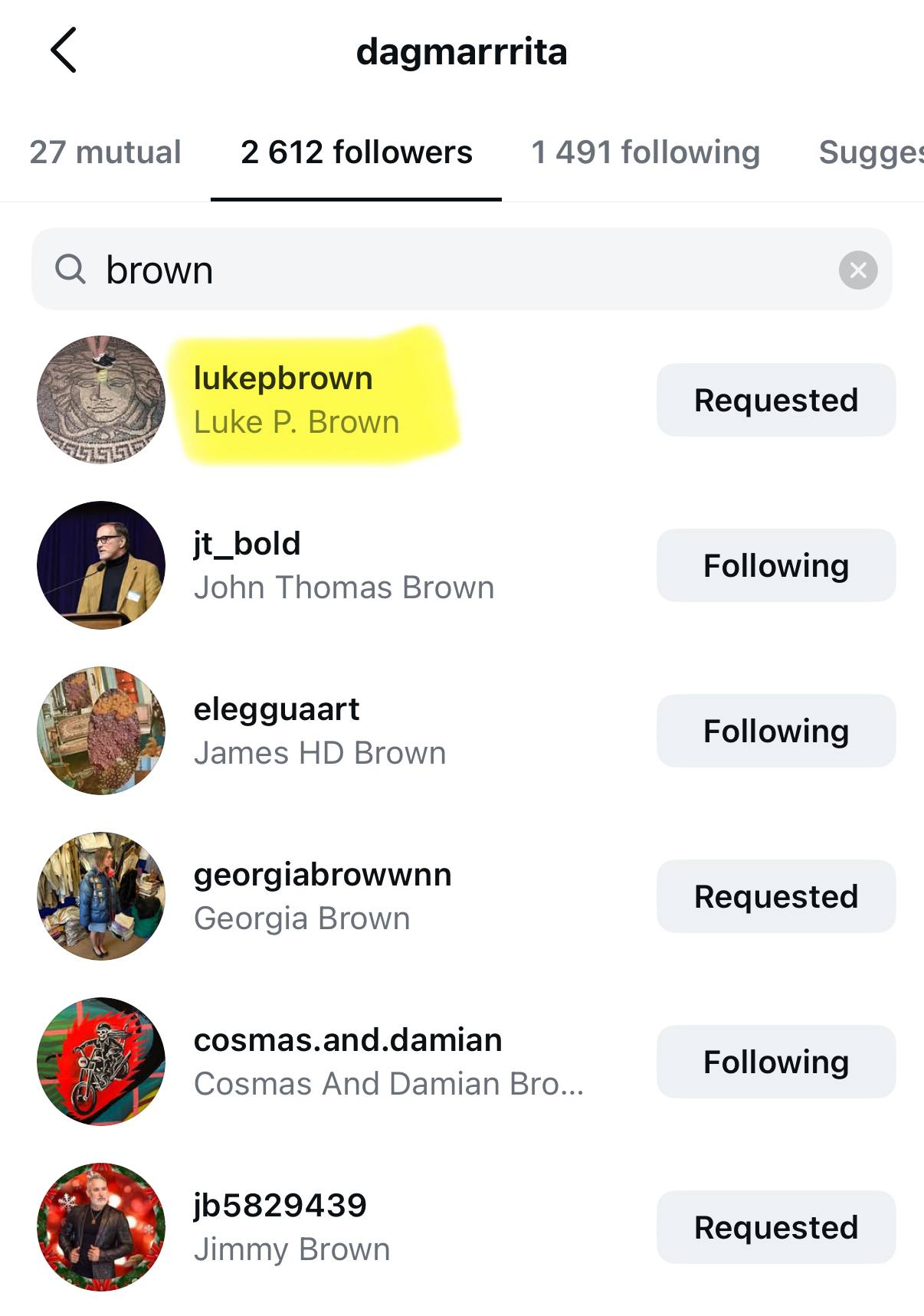
Task: Switch to the 1 491 following tab
Action: click(645, 152)
